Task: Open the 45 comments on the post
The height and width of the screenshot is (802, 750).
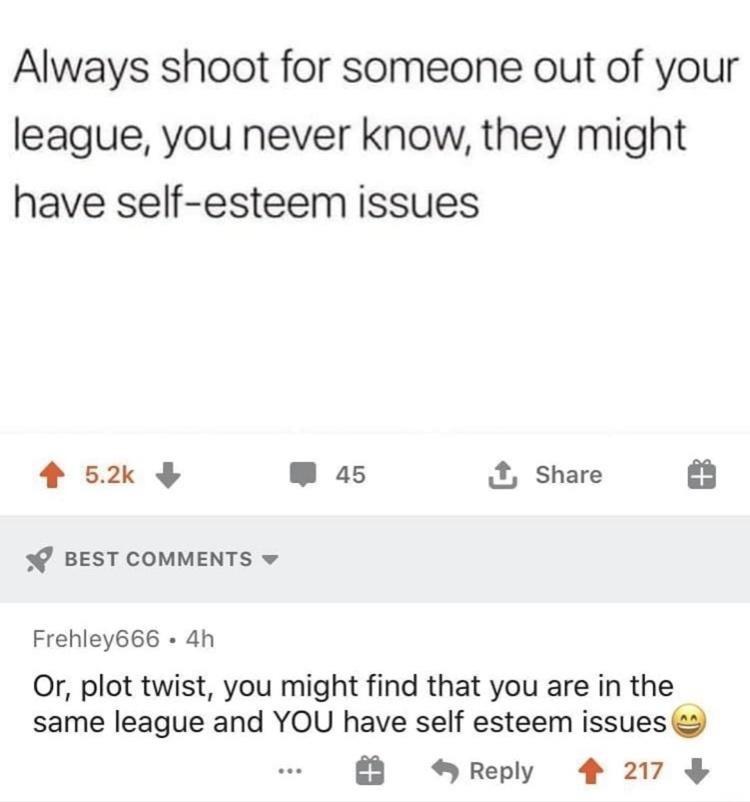Action: [x=328, y=475]
